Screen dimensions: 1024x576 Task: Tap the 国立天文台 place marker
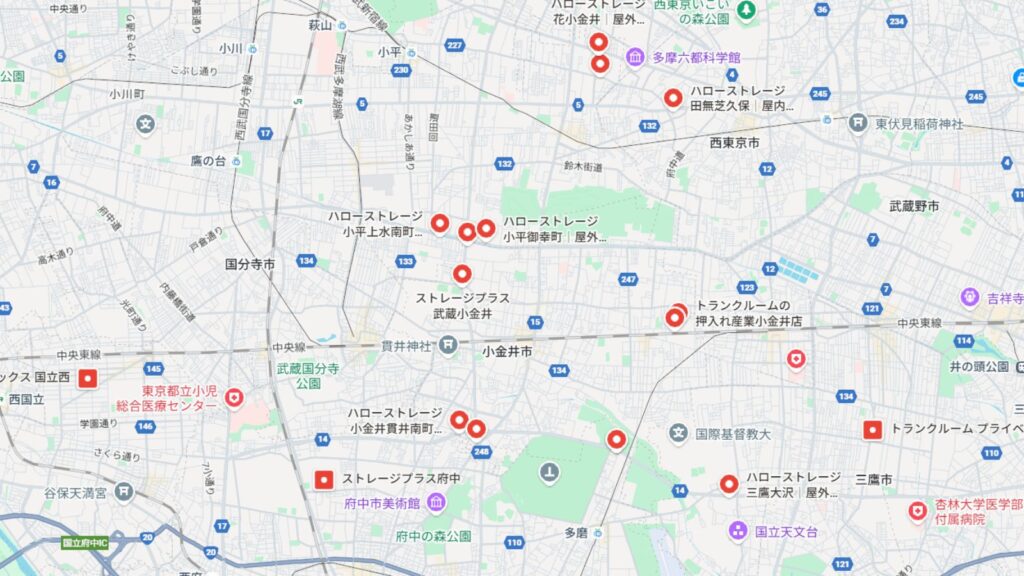[x=738, y=531]
